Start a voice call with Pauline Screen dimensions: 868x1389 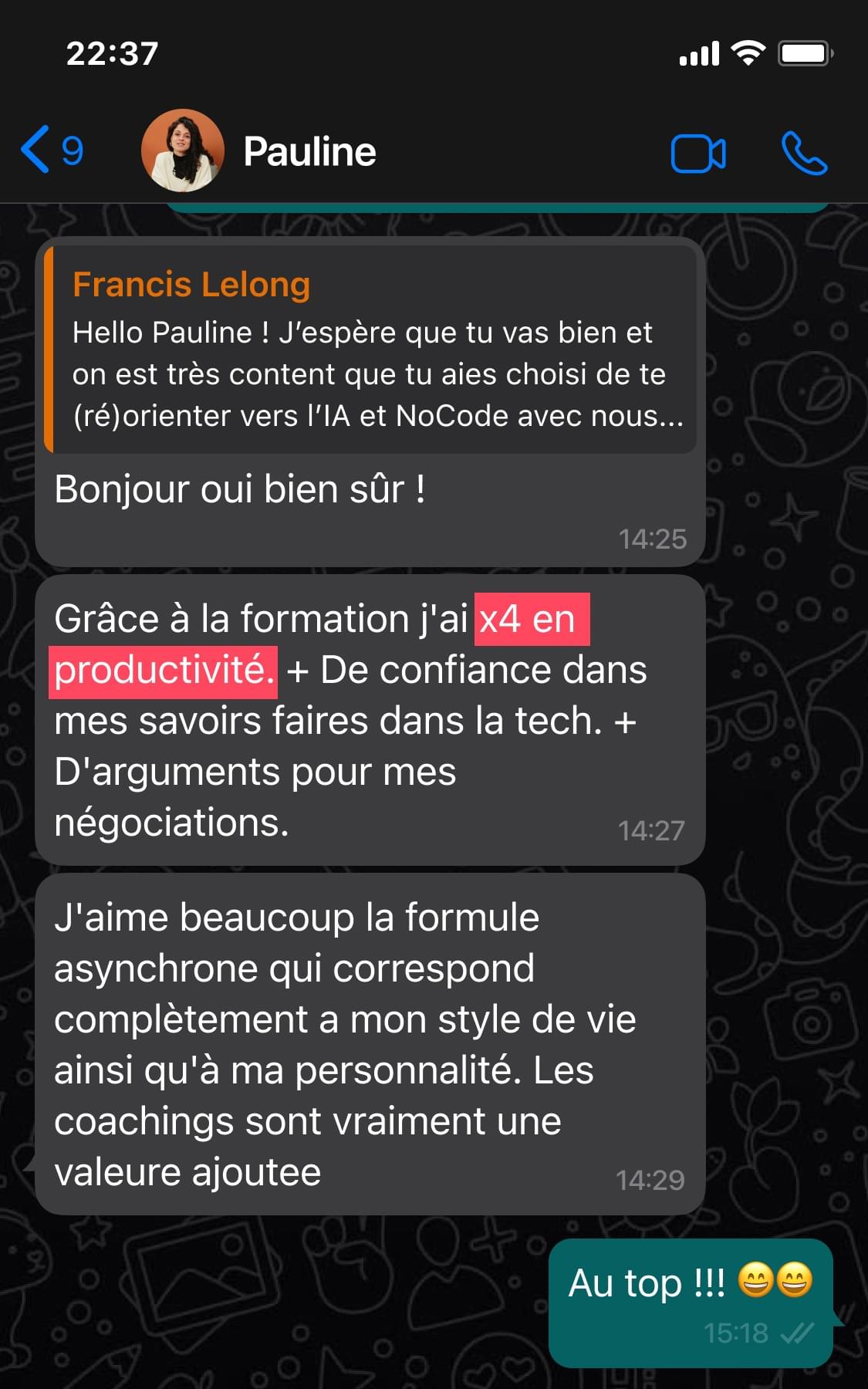[804, 154]
